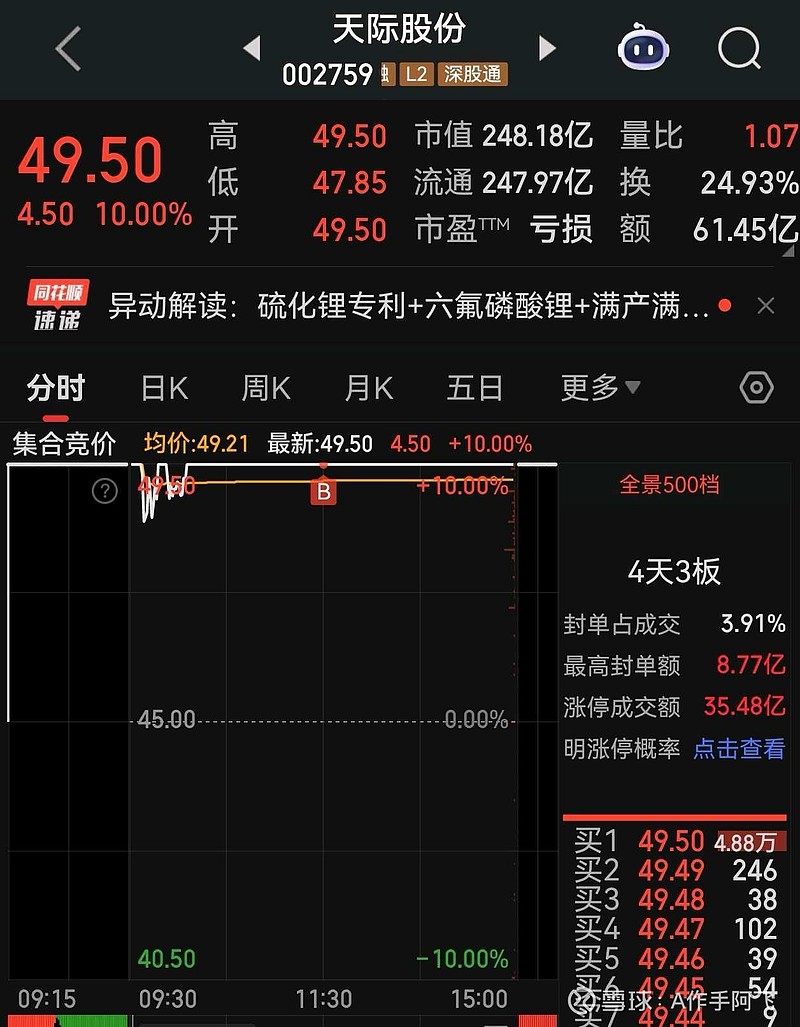Switch to the 日K daily chart tab
The height and width of the screenshot is (1027, 800).
(x=163, y=387)
